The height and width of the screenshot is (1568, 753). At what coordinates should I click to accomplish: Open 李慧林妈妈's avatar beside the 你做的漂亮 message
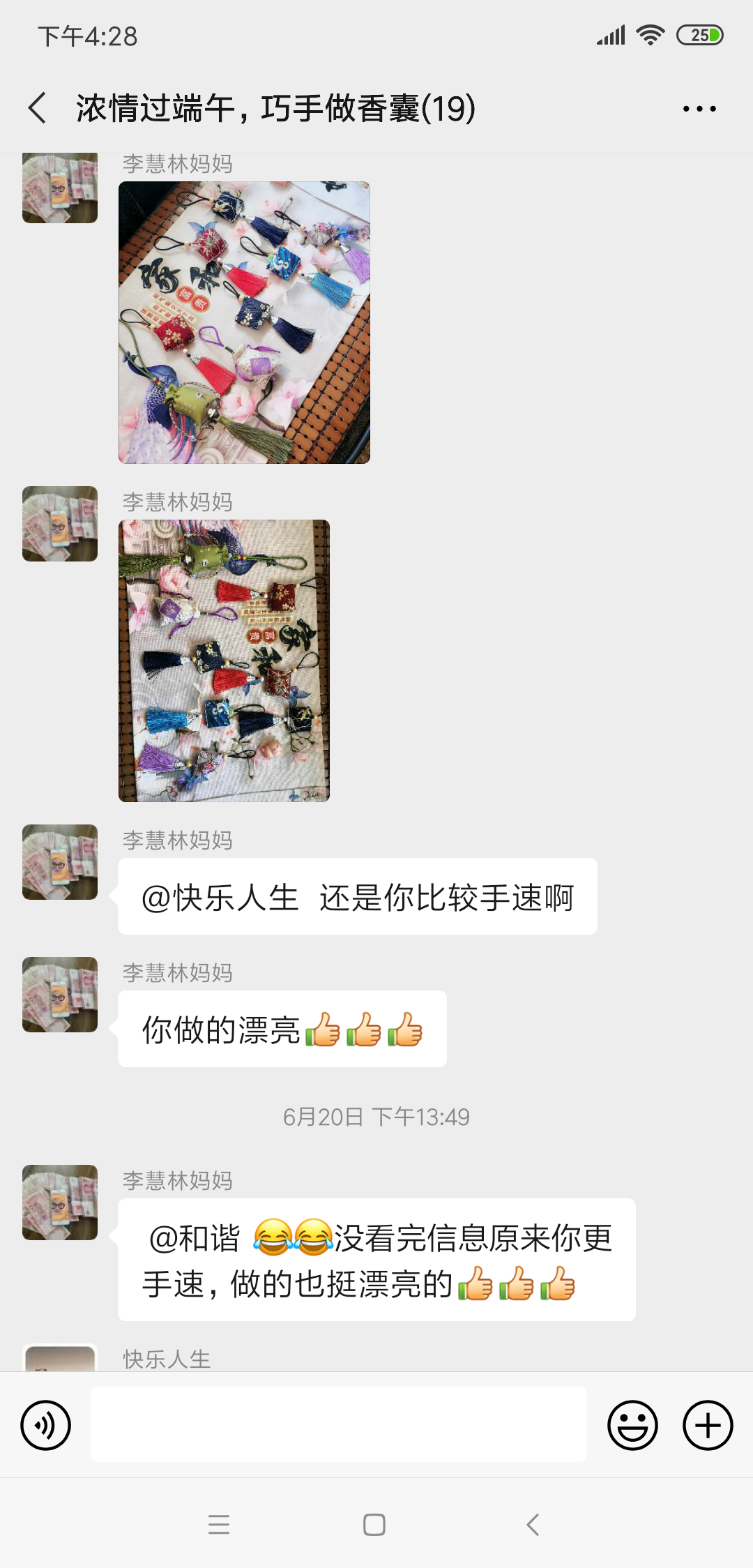tap(60, 995)
